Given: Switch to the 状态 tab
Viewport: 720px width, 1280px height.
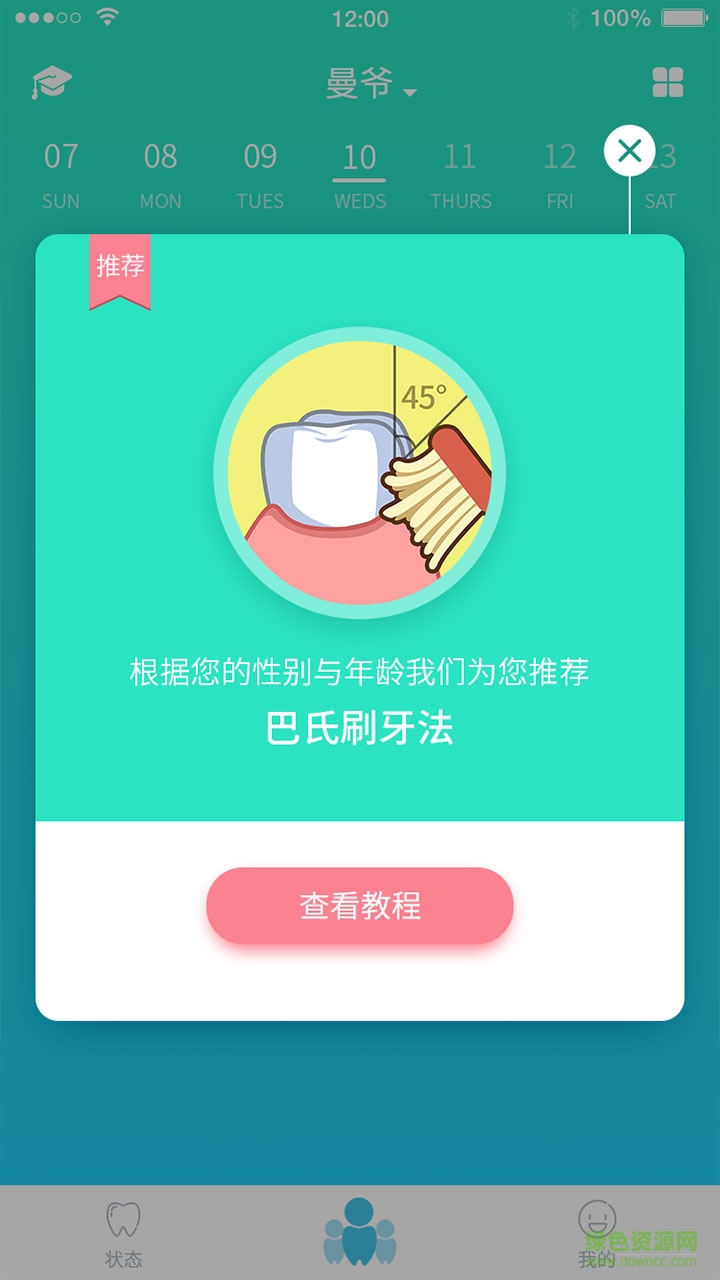Looking at the screenshot, I should [x=123, y=1234].
